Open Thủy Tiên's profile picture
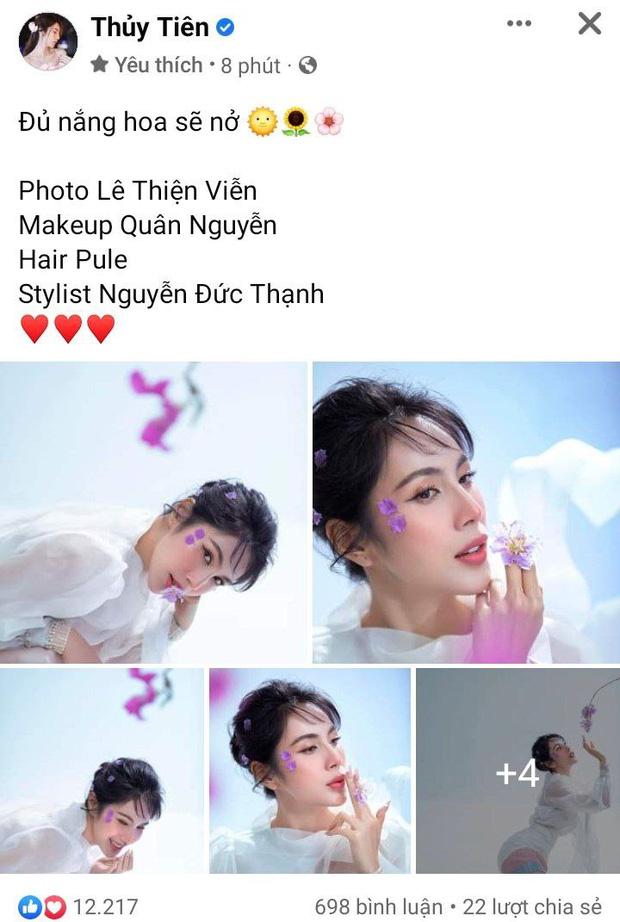This screenshot has height=922, width=620. click(46, 42)
